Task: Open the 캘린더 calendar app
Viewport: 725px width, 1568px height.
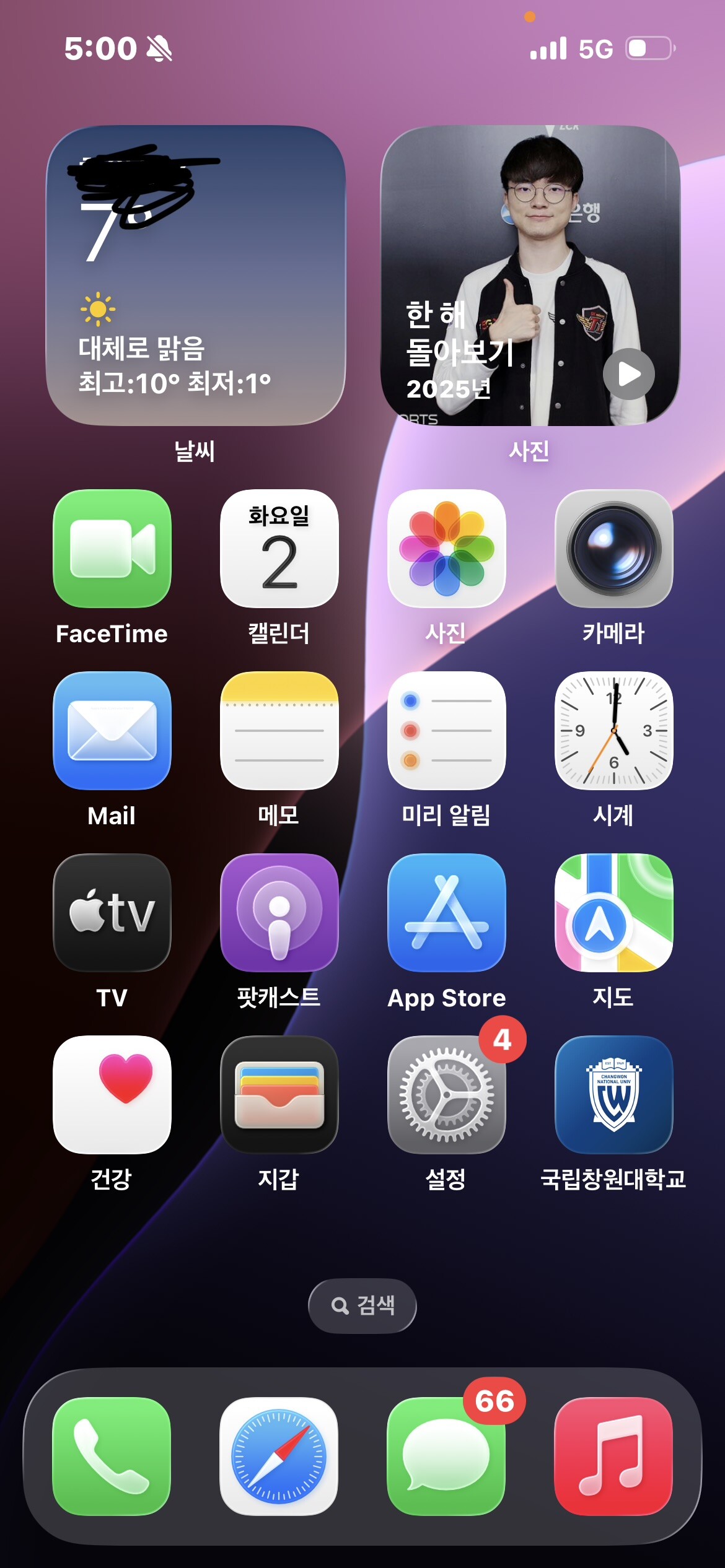Action: click(x=279, y=549)
